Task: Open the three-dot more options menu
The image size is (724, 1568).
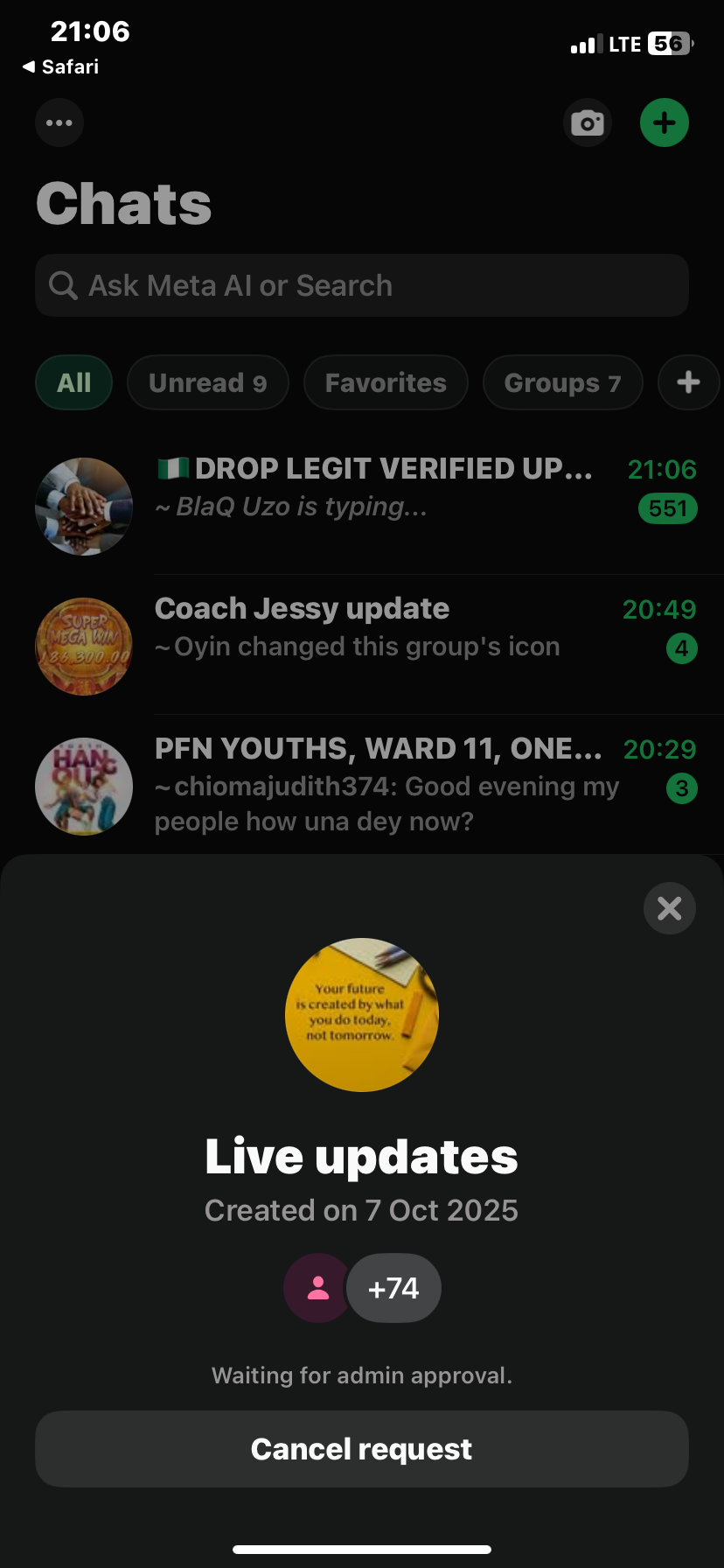Action: coord(59,122)
